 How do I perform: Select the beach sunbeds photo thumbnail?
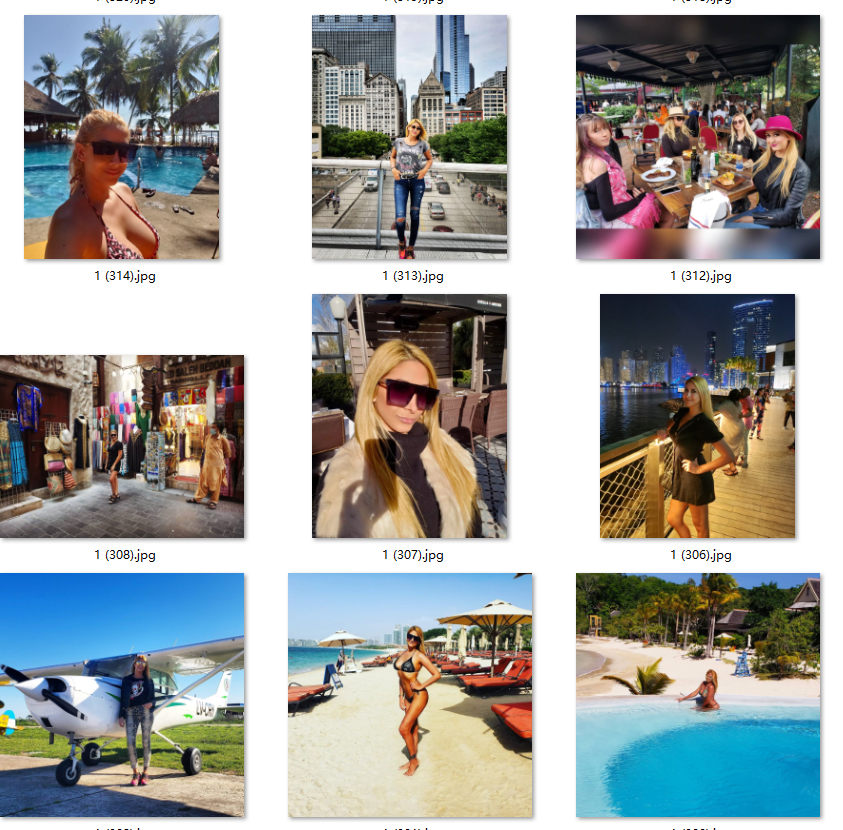tap(410, 695)
